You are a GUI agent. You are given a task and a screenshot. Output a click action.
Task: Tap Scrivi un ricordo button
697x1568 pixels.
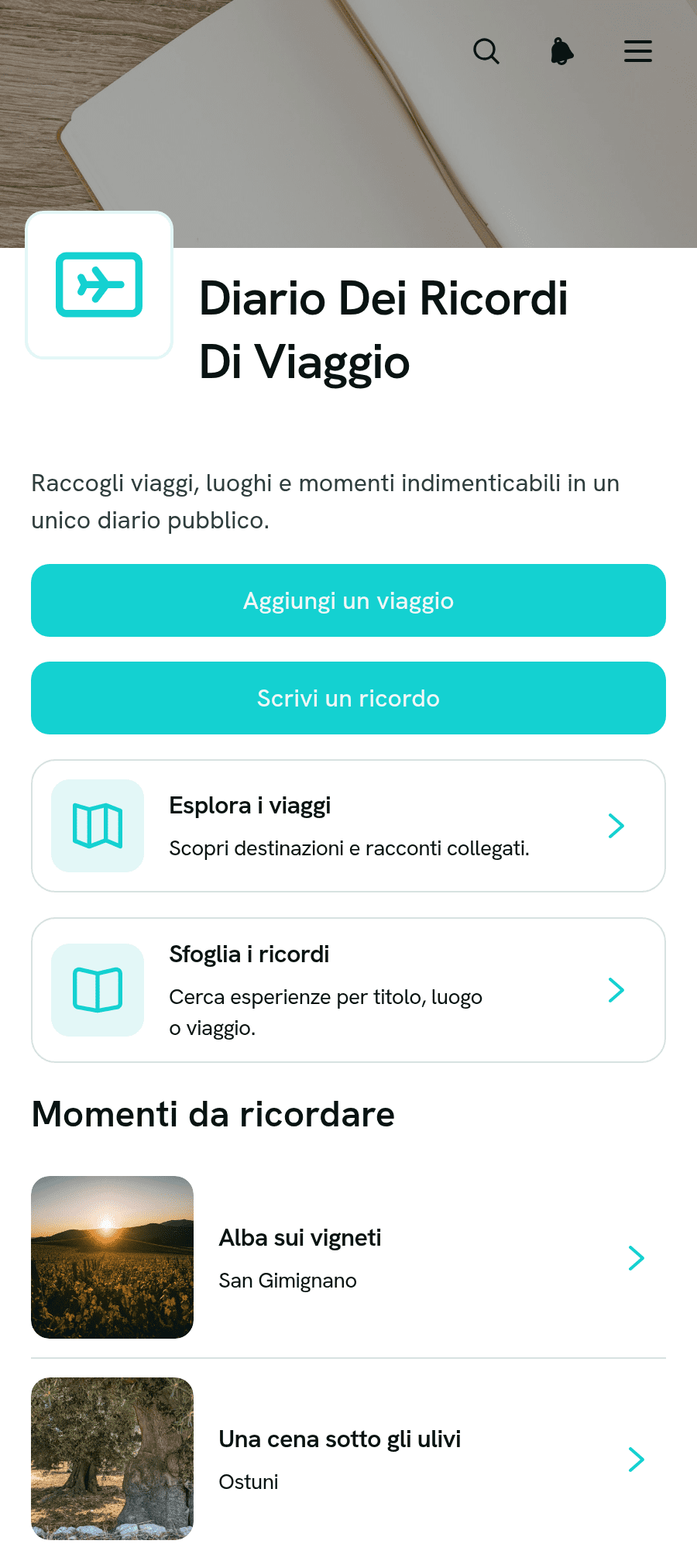tap(348, 698)
